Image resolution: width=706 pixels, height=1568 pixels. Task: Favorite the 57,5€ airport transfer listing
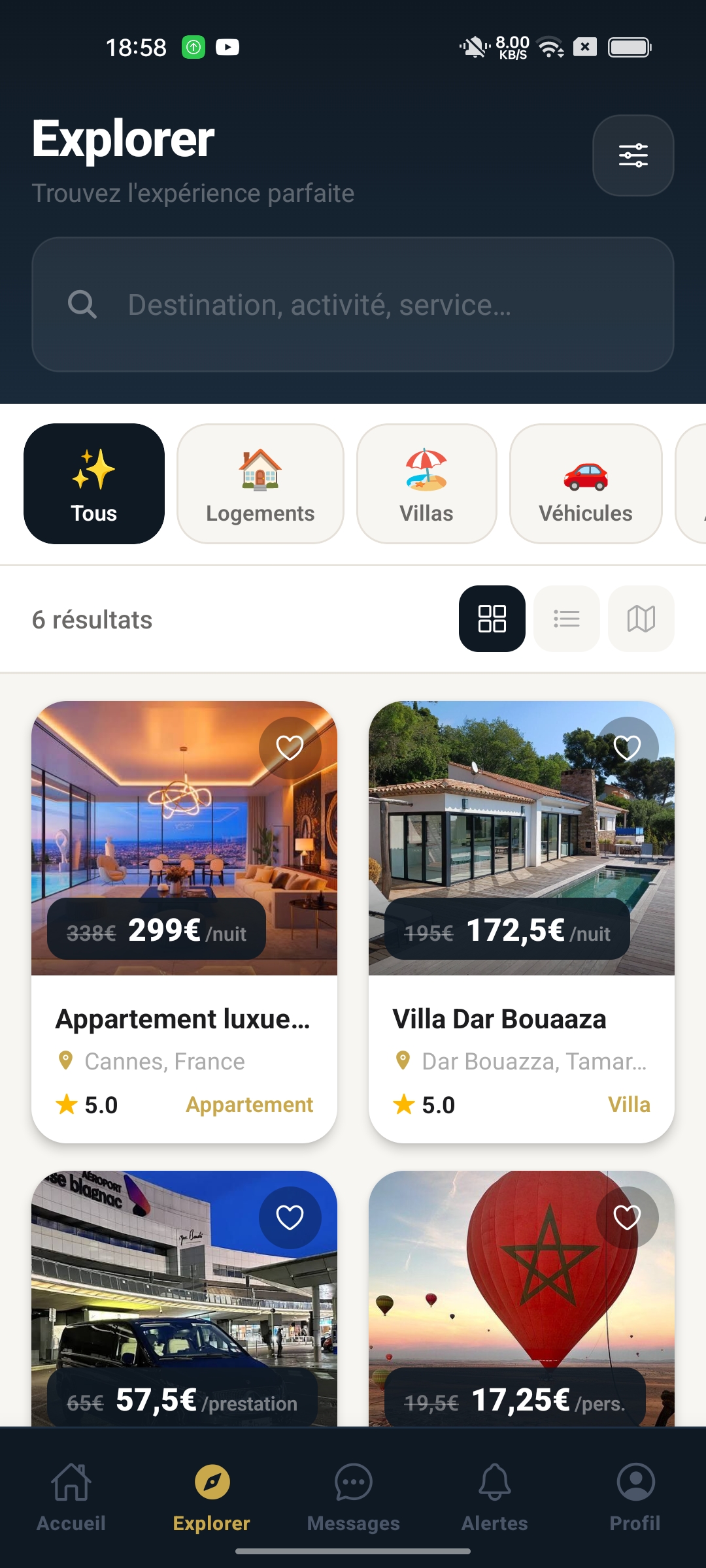[x=290, y=1218]
